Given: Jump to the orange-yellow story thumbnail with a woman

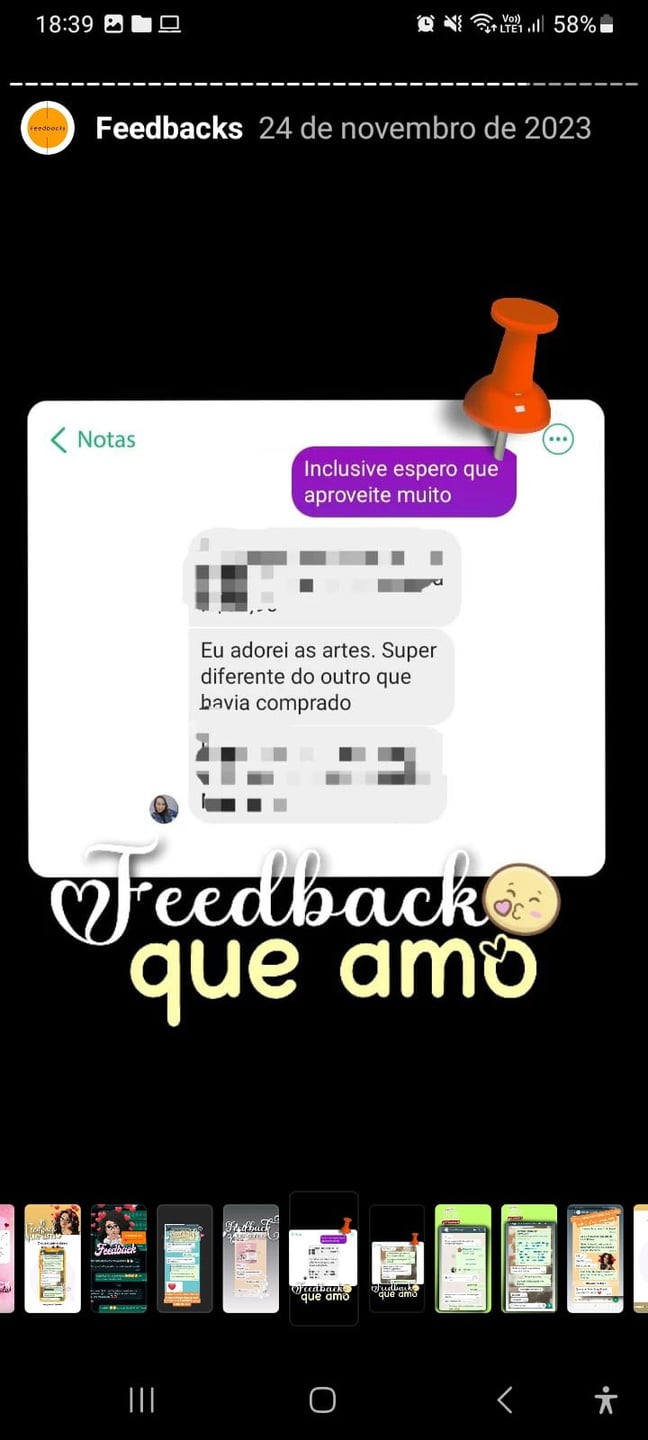Looking at the screenshot, I should (52, 1258).
